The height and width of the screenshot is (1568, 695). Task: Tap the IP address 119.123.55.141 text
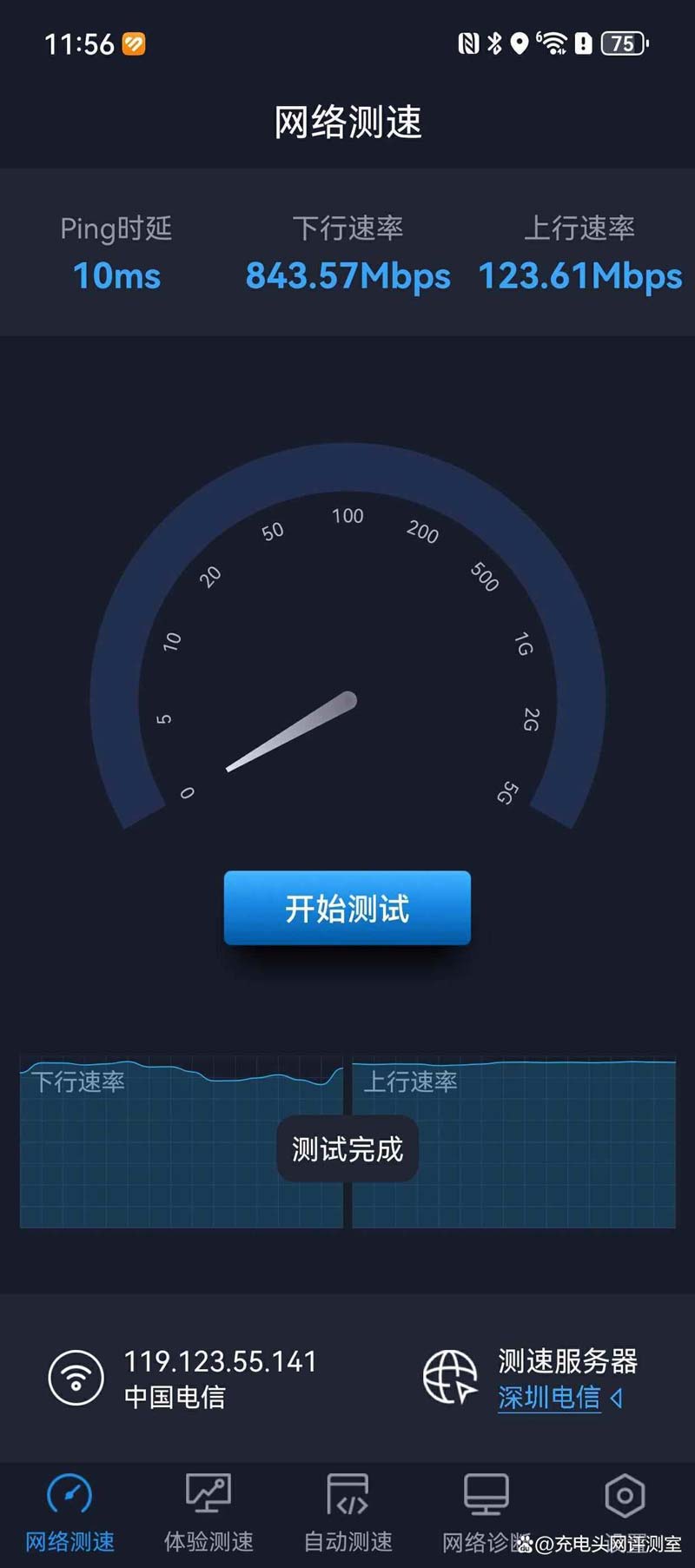coord(220,1362)
